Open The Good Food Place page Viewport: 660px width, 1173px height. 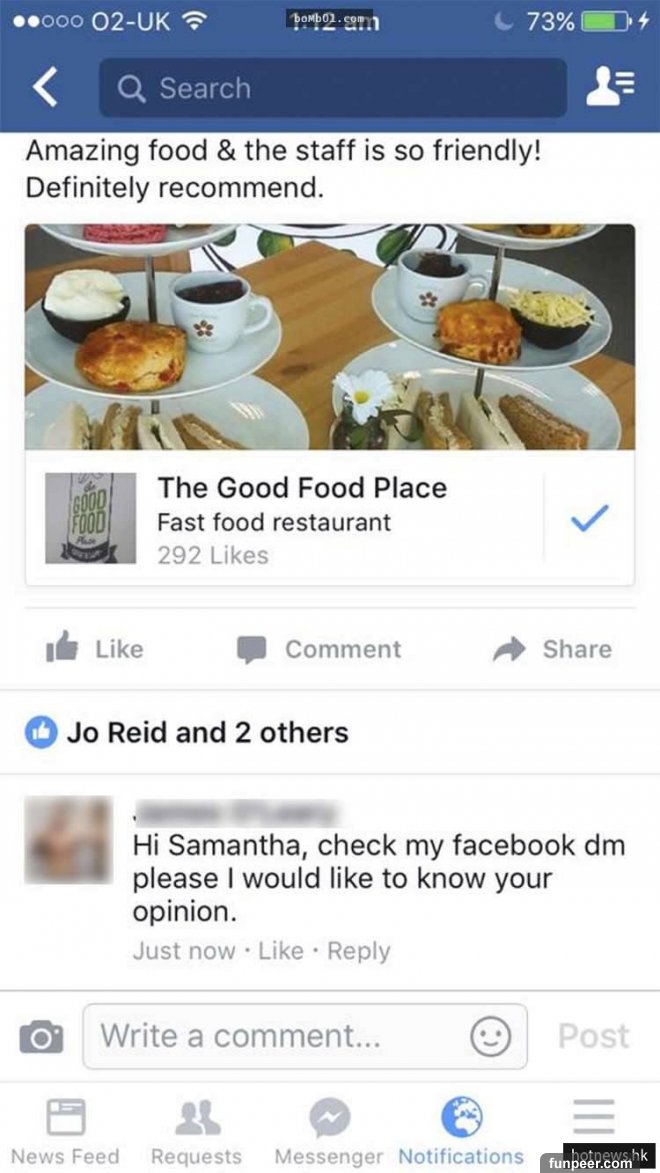[x=301, y=488]
